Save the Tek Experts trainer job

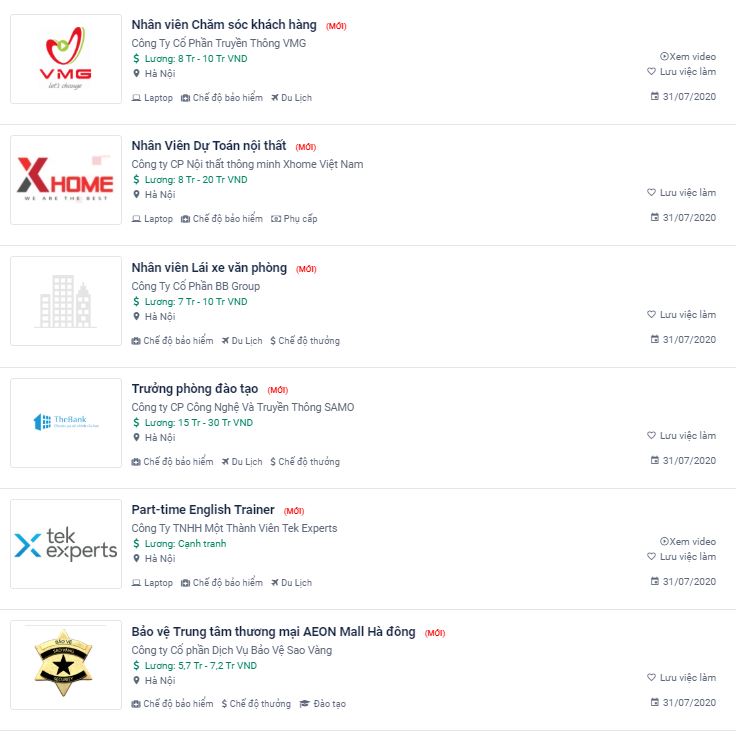click(x=682, y=557)
